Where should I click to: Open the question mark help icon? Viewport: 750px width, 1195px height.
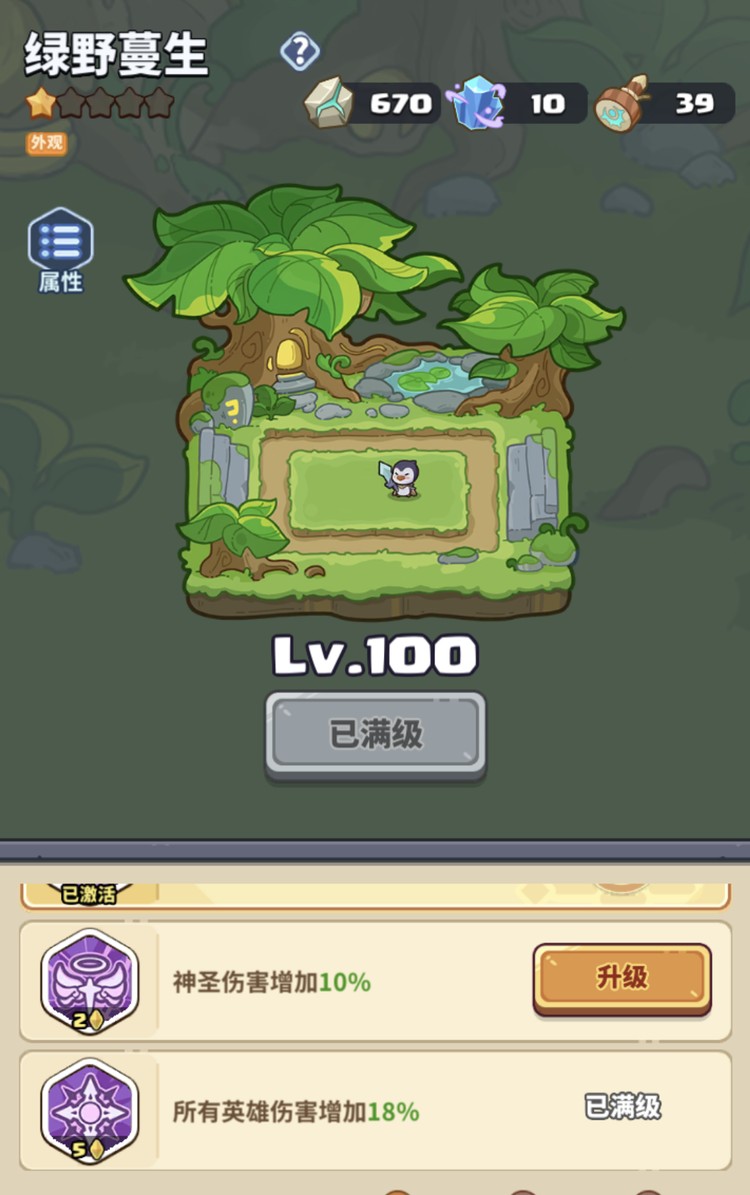pos(300,51)
